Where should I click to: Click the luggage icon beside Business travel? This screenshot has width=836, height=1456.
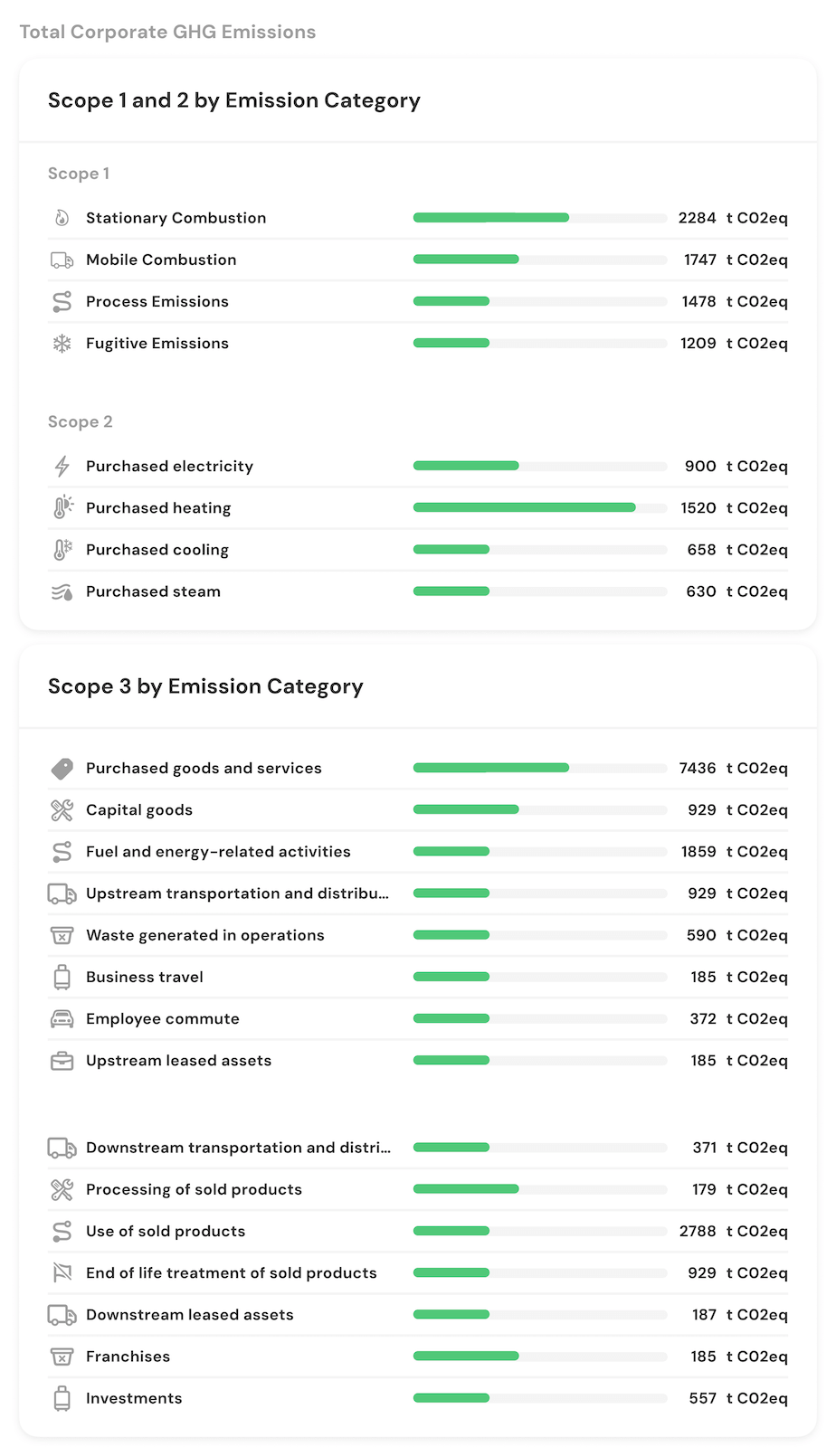tap(61, 977)
